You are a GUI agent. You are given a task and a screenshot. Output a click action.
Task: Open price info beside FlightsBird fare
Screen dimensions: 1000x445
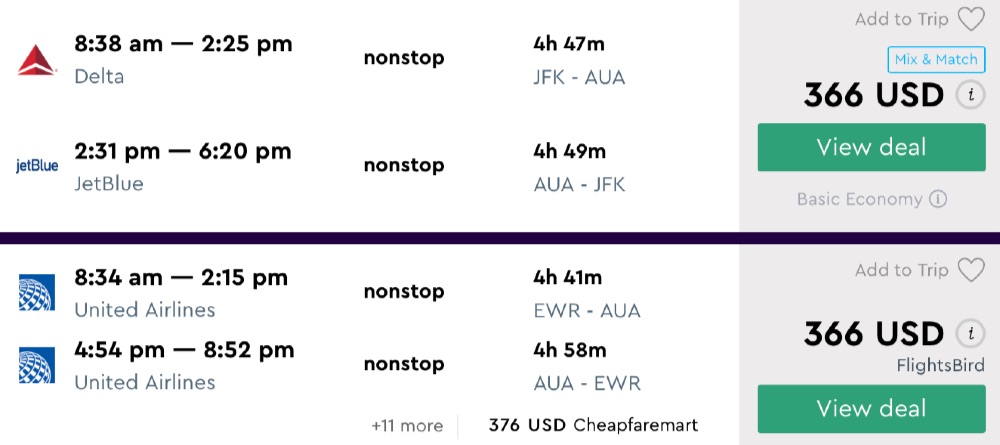(968, 333)
